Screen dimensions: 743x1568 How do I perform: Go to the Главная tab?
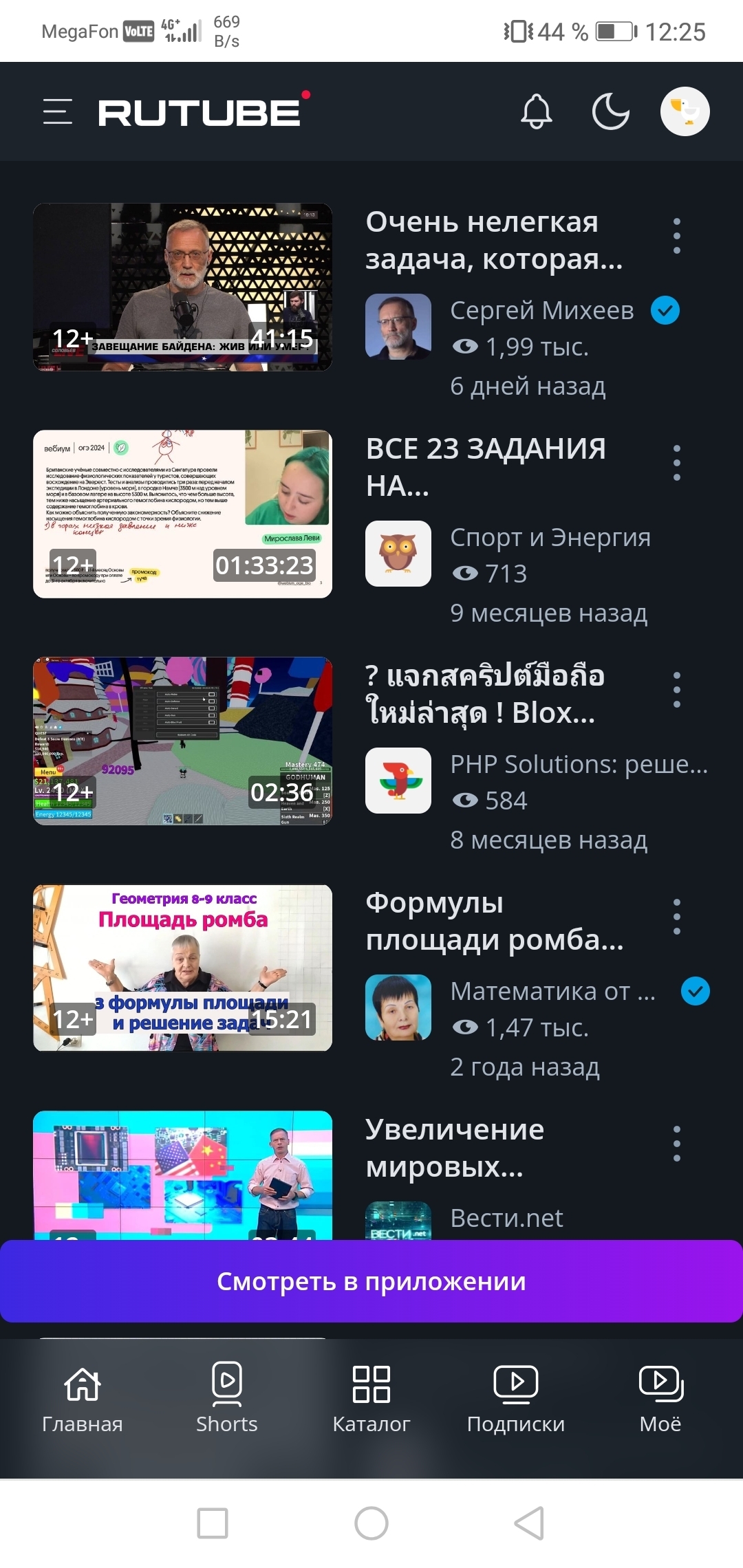(x=83, y=1399)
